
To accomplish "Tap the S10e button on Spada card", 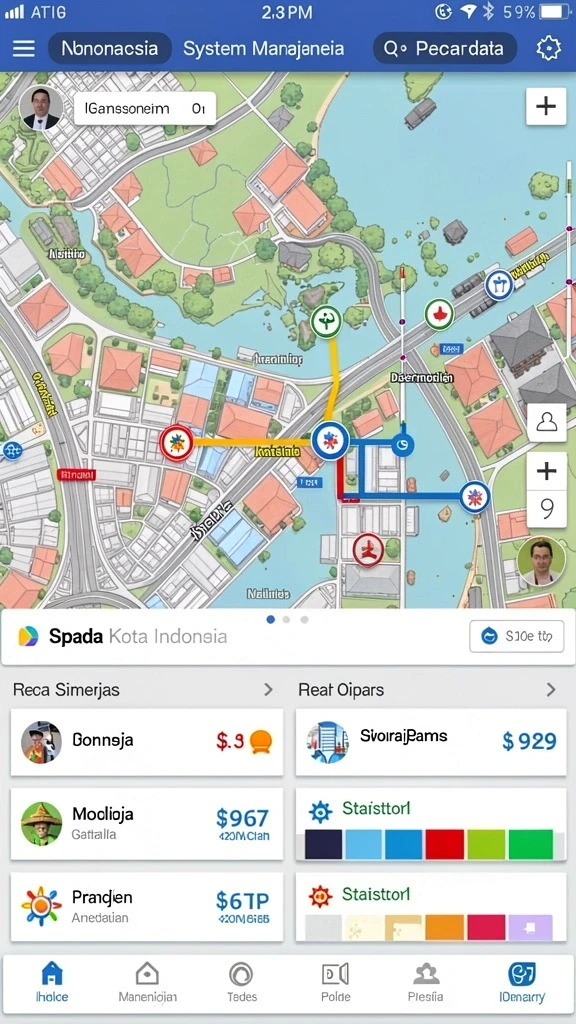I will (516, 636).
